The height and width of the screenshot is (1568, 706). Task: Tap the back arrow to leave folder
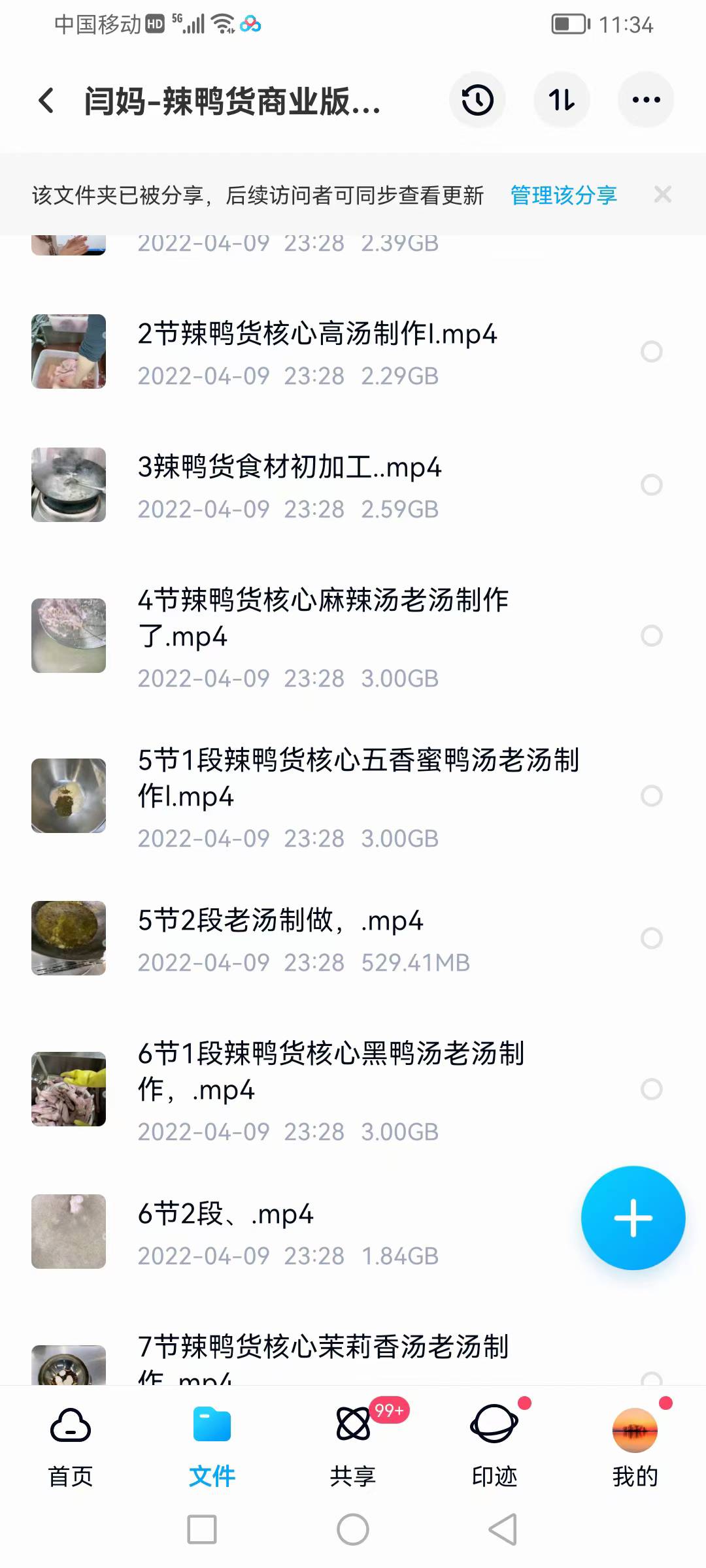click(x=44, y=101)
